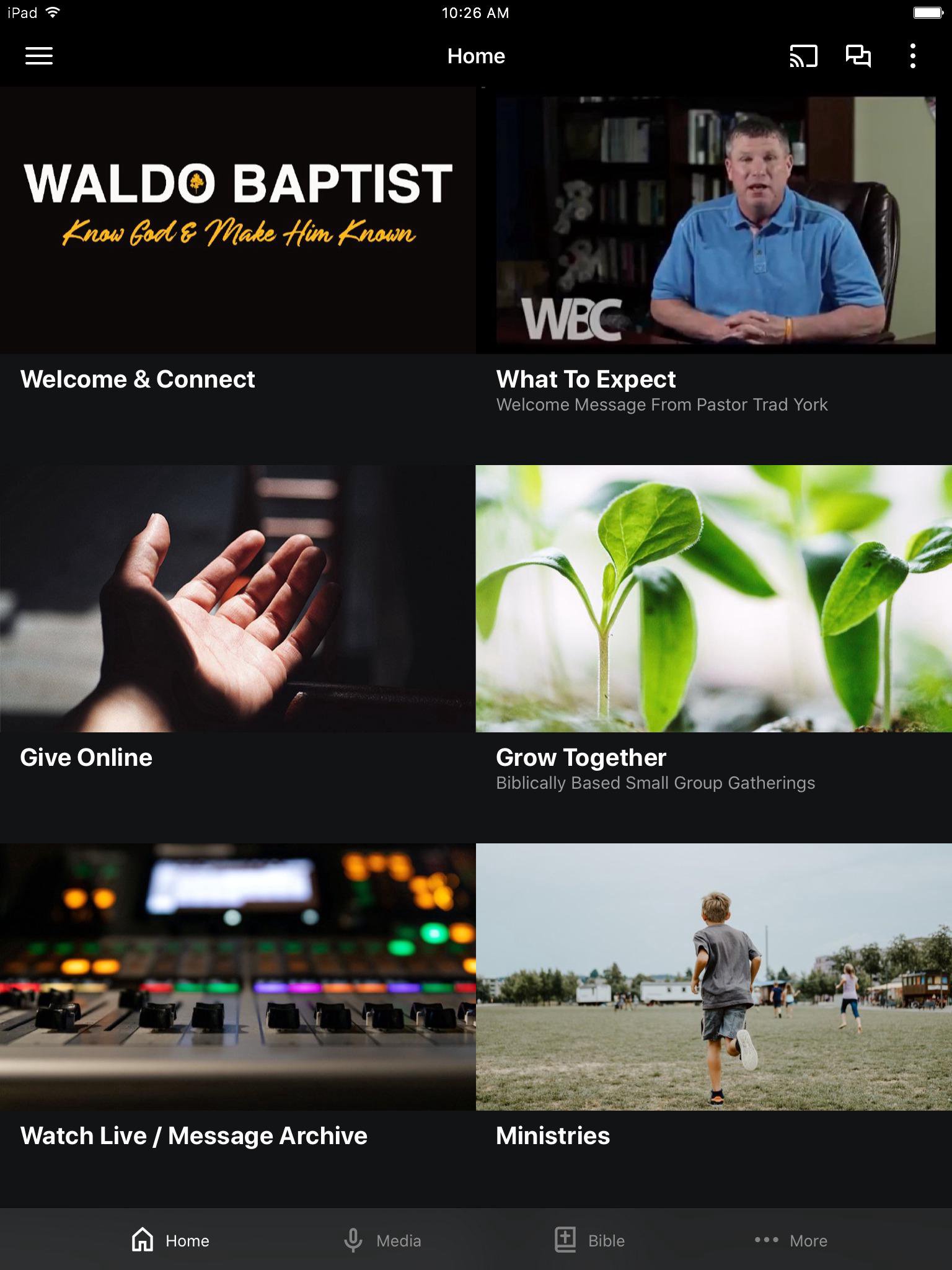Open the More menu
Viewport: 952px width, 1270px height.
(x=791, y=1240)
